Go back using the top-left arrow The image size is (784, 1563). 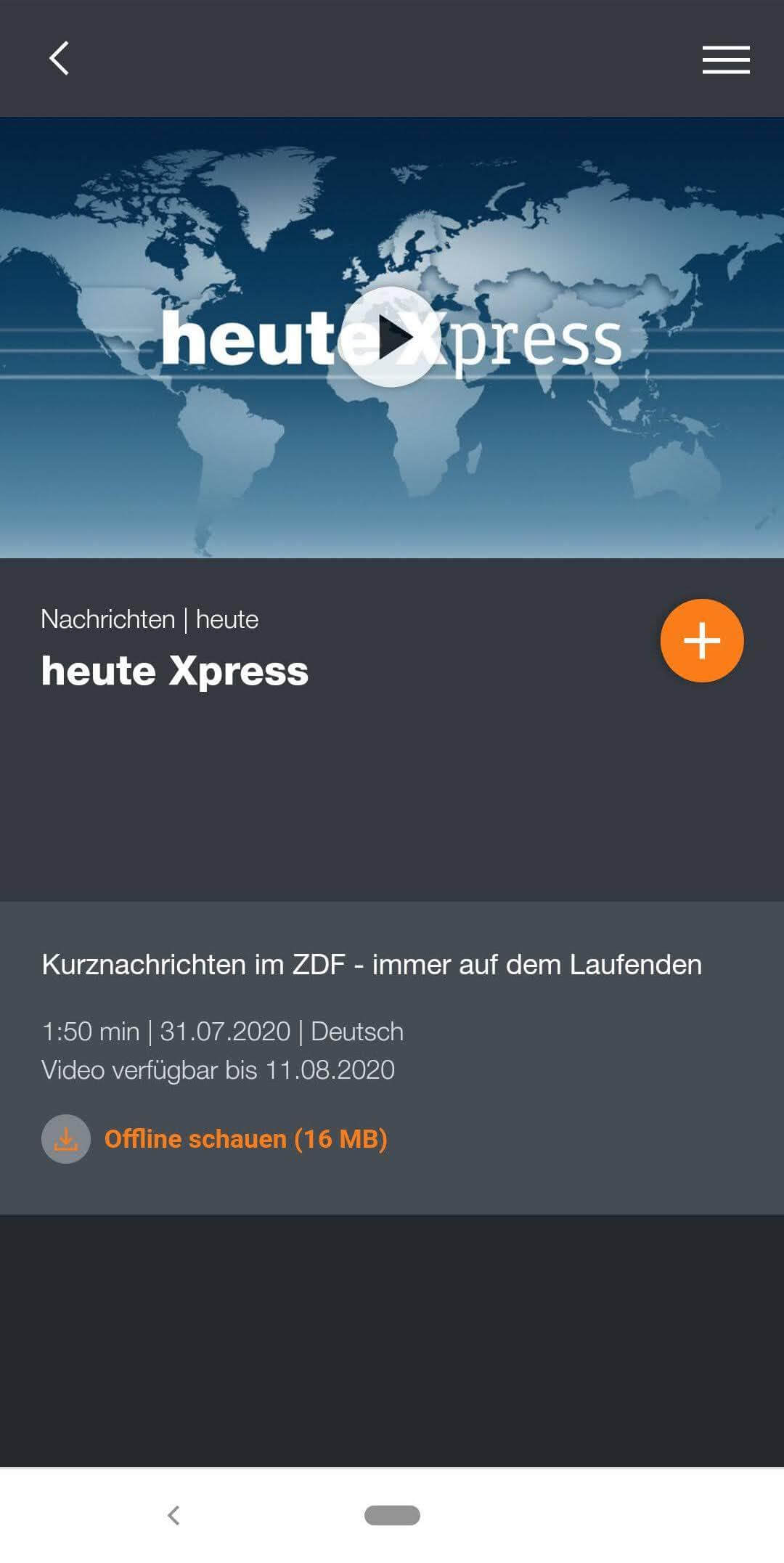[59, 58]
